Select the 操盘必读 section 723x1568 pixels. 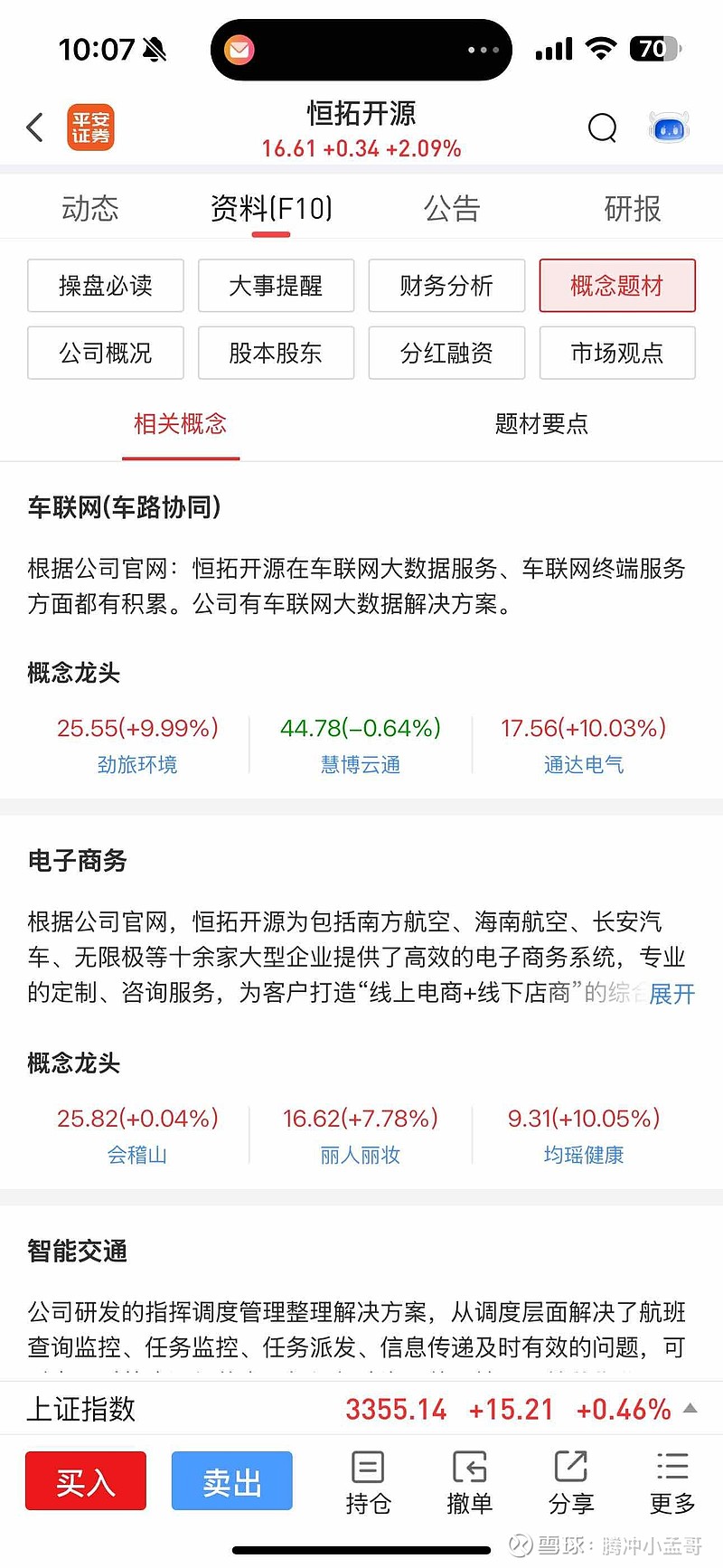106,286
